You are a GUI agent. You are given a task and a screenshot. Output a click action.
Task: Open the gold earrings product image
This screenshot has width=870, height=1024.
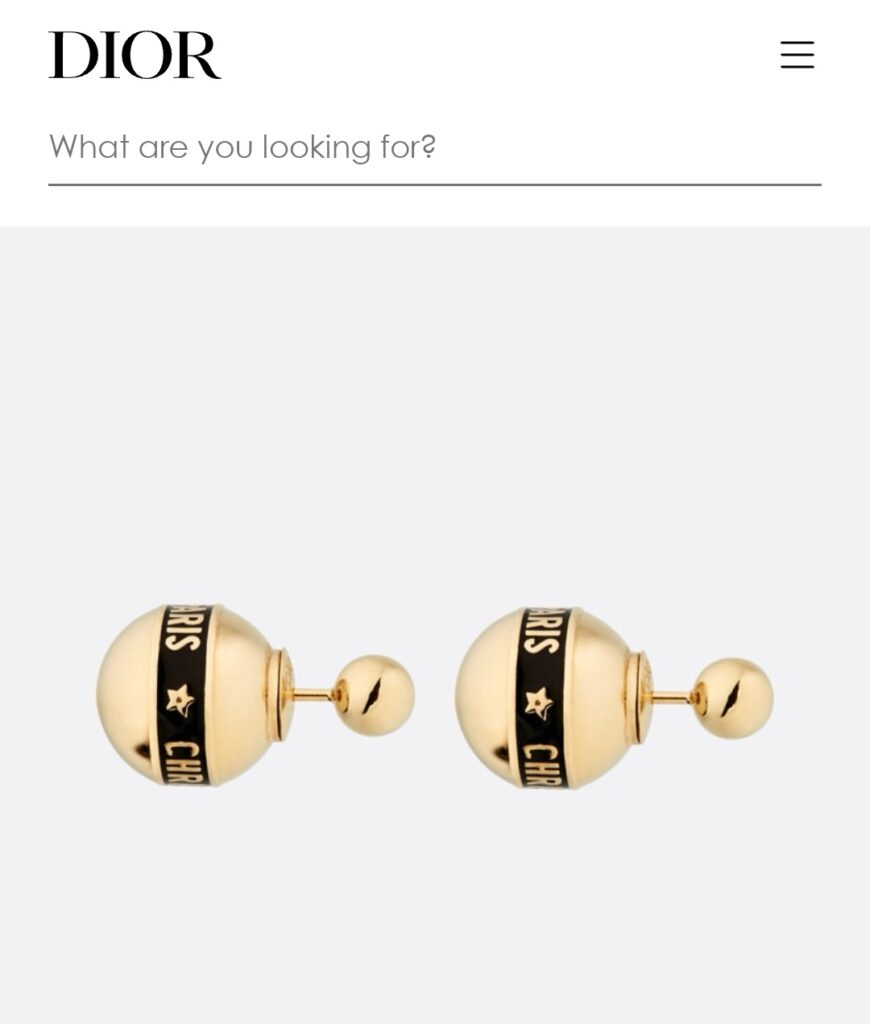pyautogui.click(x=434, y=695)
